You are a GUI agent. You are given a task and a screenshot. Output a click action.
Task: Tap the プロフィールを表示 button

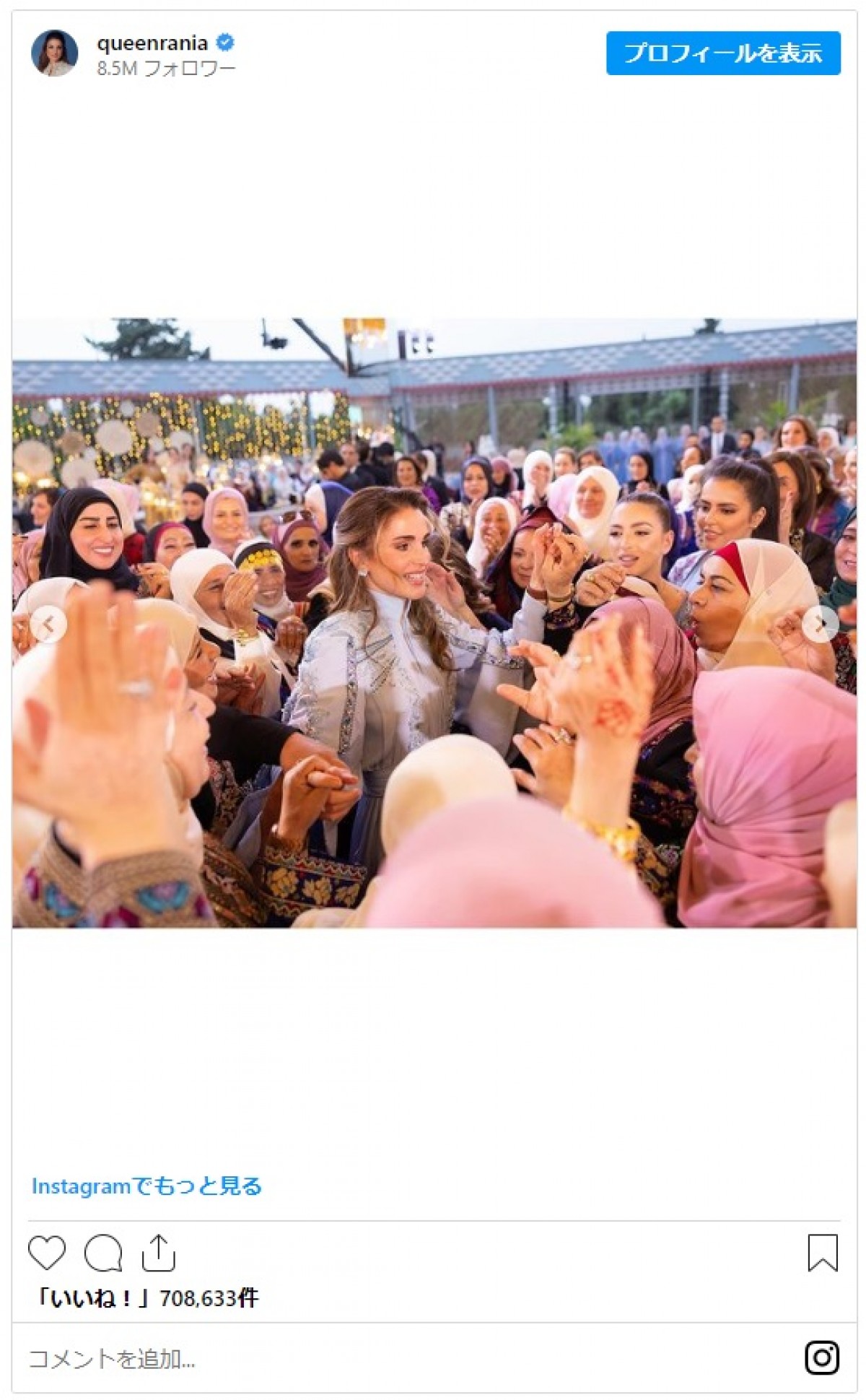(722, 53)
